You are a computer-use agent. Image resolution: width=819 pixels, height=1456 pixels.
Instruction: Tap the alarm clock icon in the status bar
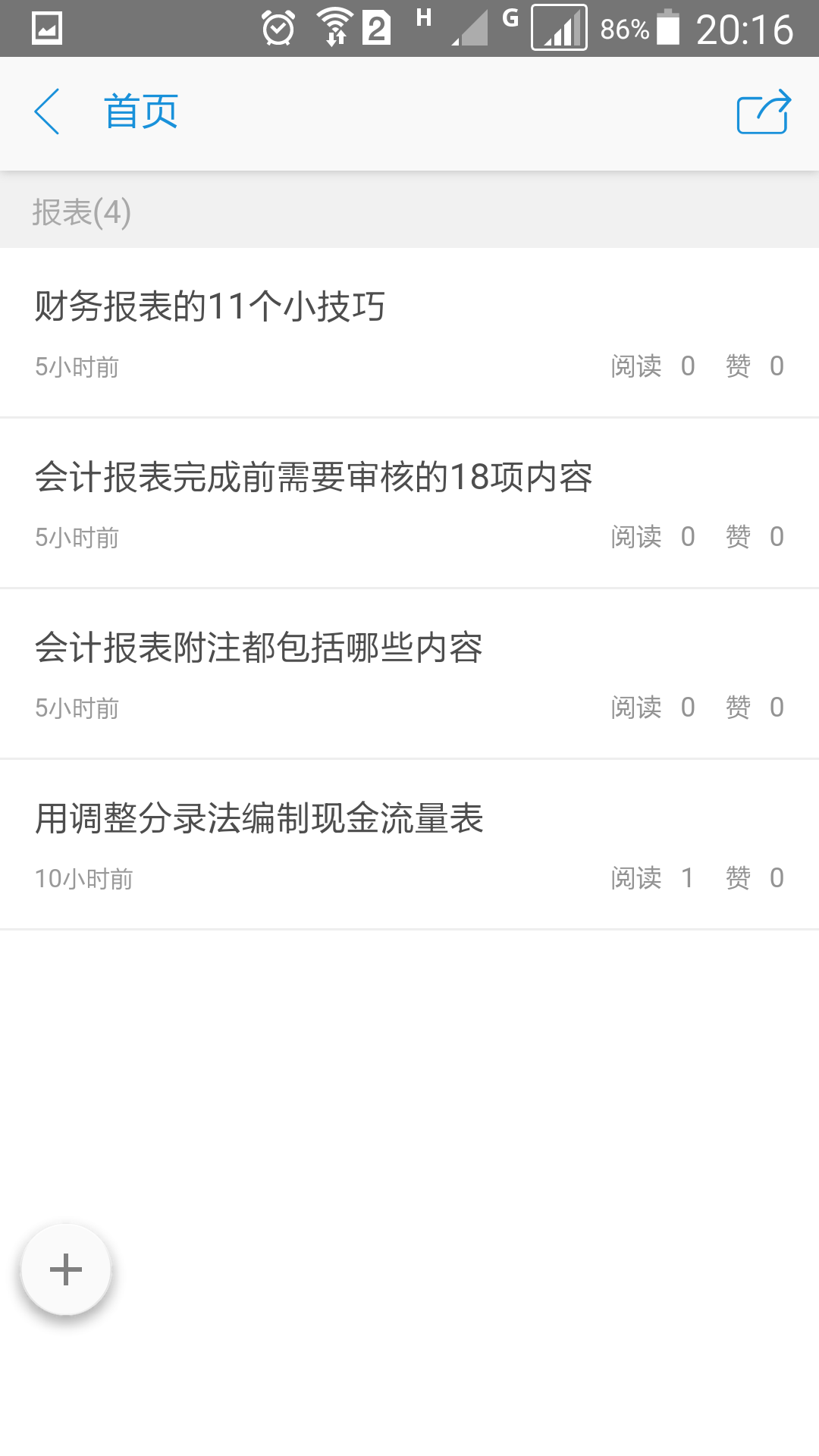coord(278,27)
